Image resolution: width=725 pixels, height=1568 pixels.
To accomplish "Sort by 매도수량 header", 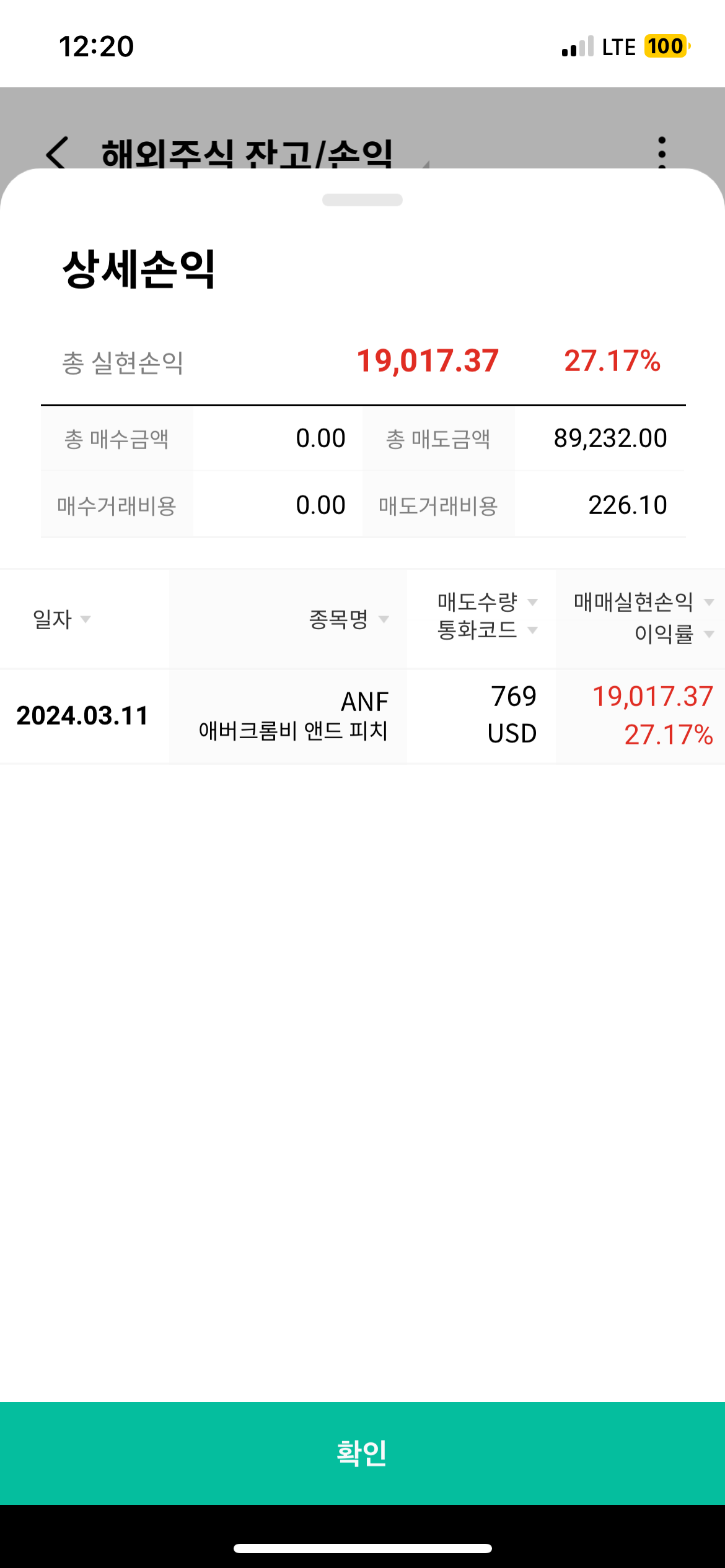I will pyautogui.click(x=487, y=601).
